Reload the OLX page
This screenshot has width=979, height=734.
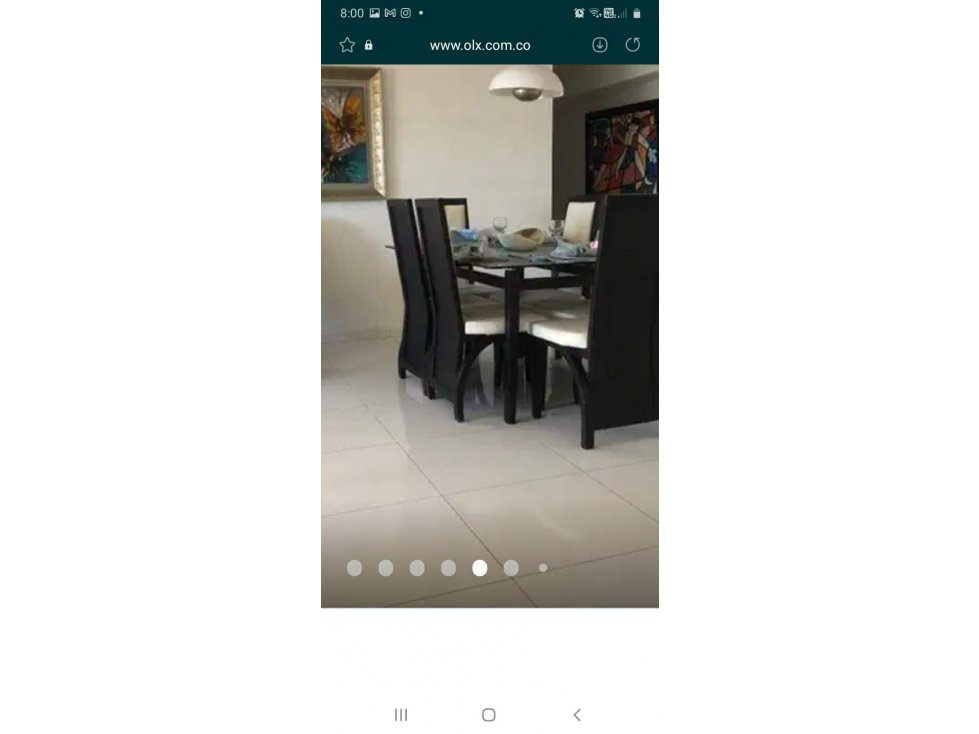click(633, 45)
